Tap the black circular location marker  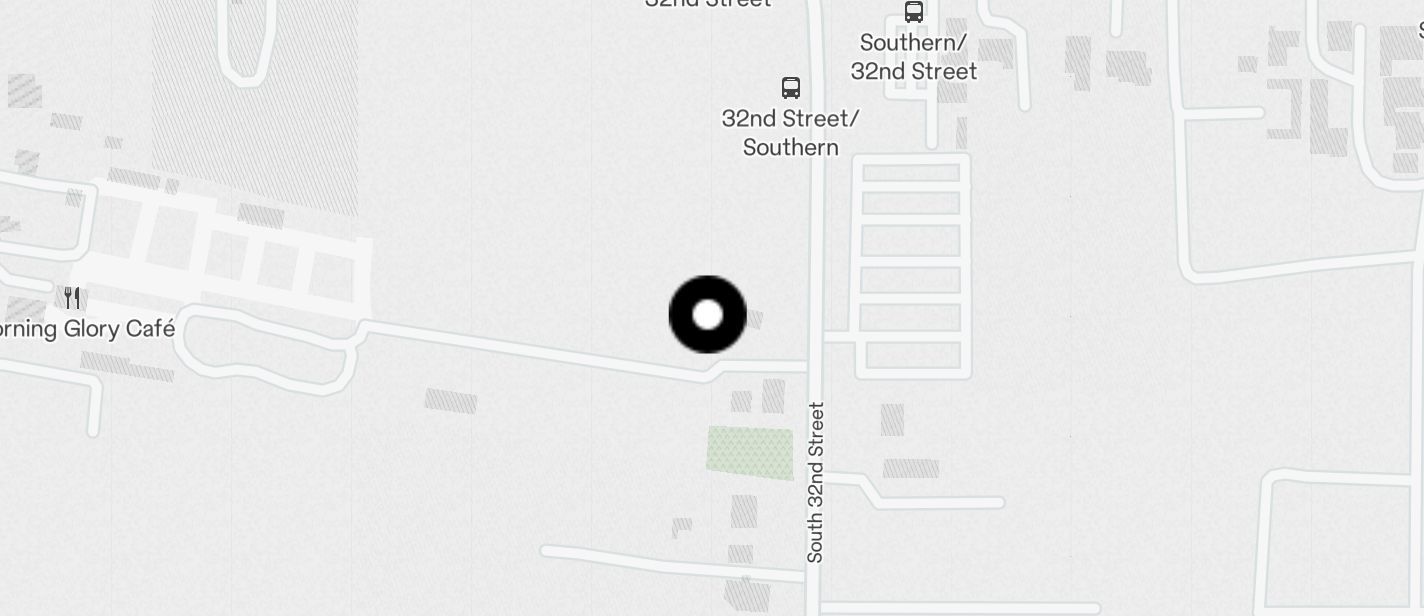click(707, 315)
